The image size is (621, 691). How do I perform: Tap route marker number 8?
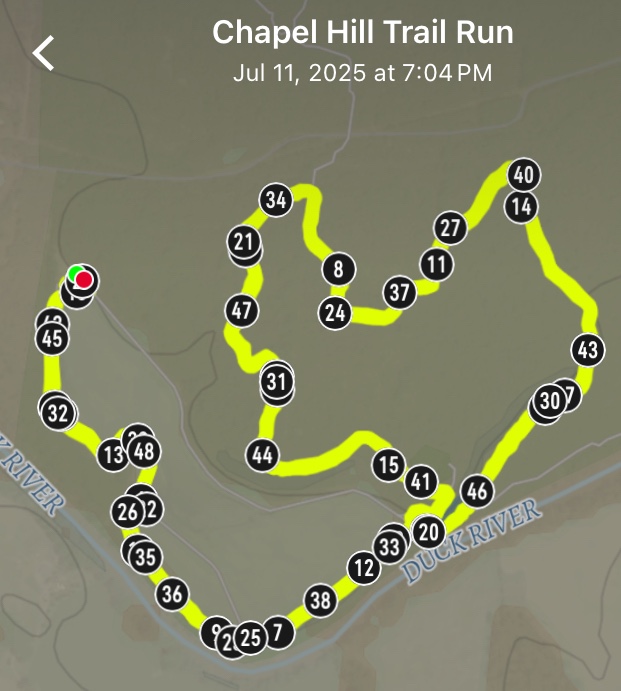(x=339, y=269)
